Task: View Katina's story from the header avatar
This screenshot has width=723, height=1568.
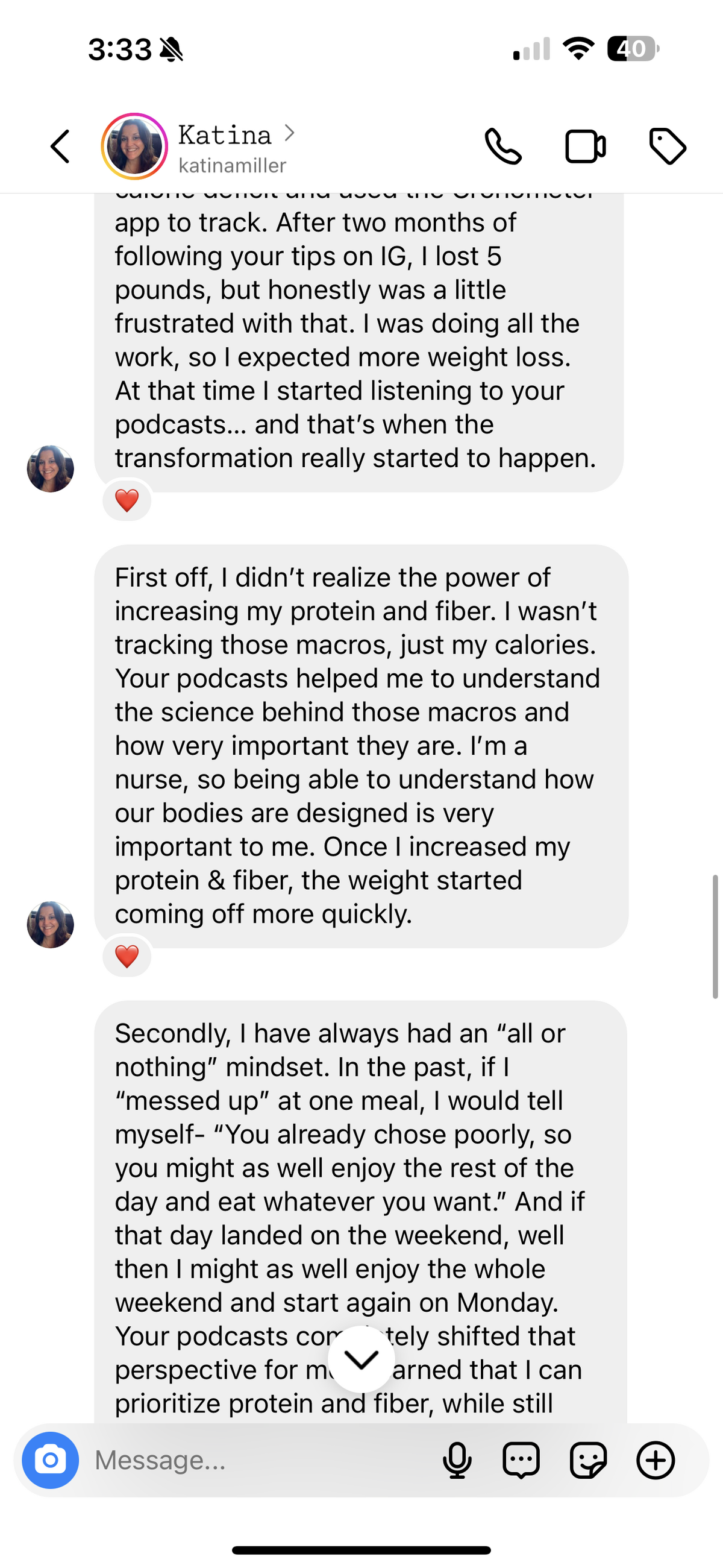Action: point(134,146)
